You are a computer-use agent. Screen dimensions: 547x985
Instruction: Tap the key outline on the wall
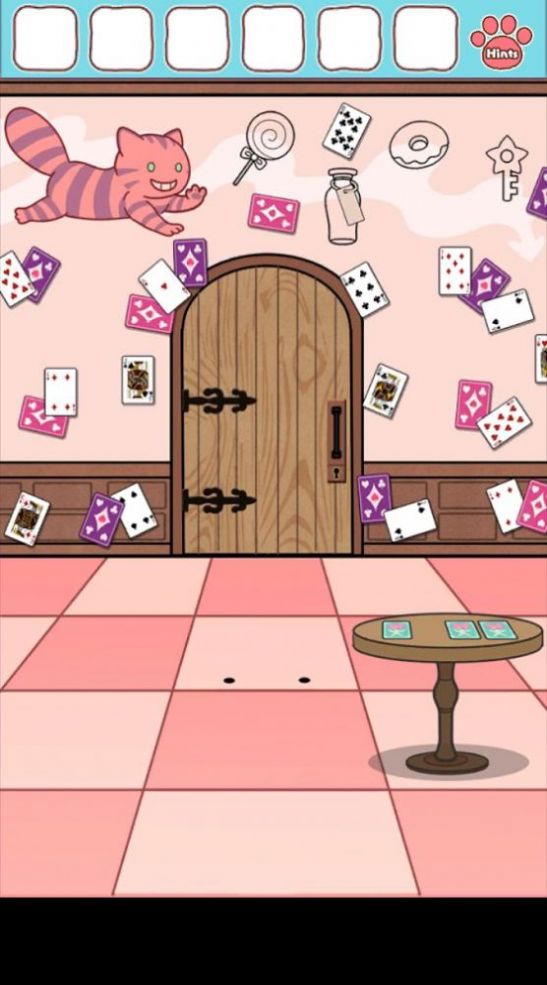point(506,167)
